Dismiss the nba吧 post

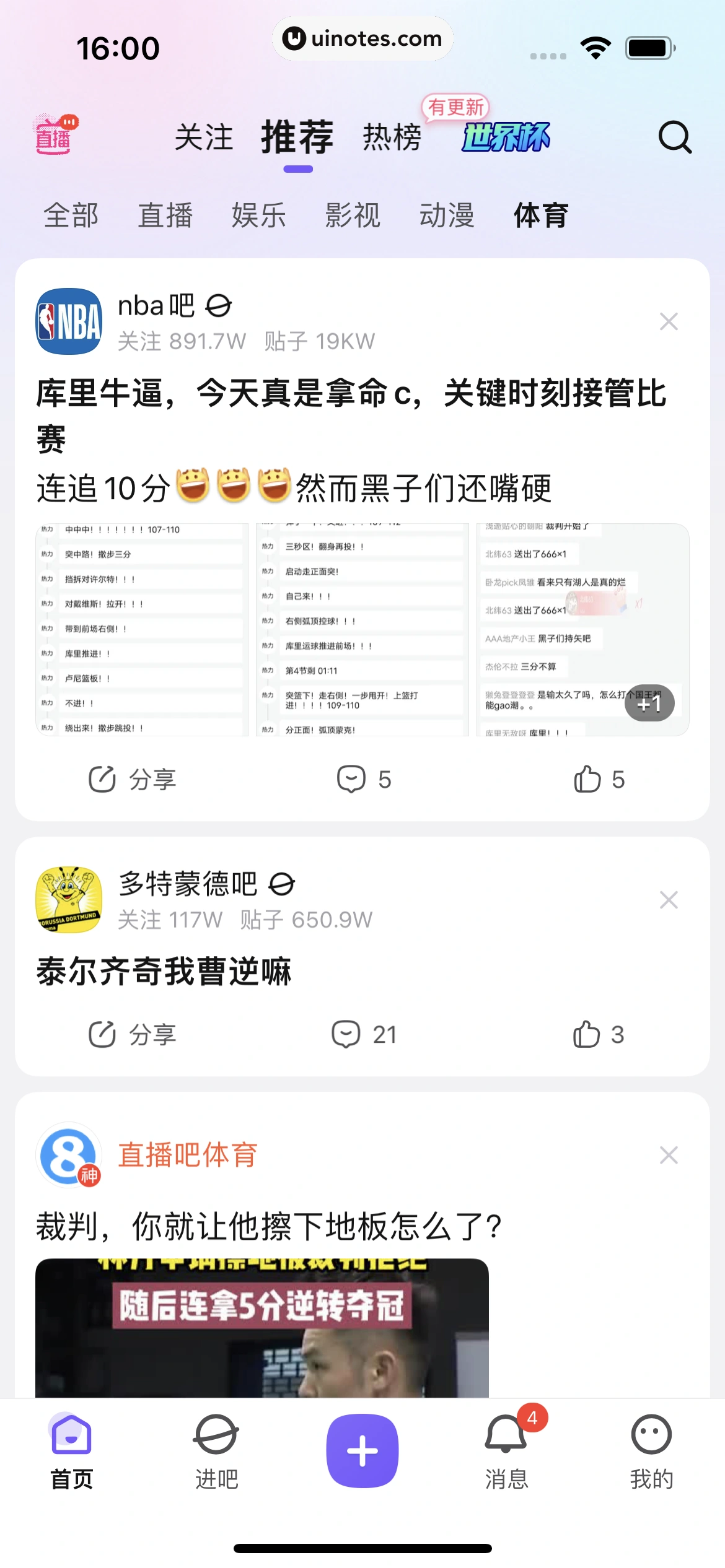[669, 321]
